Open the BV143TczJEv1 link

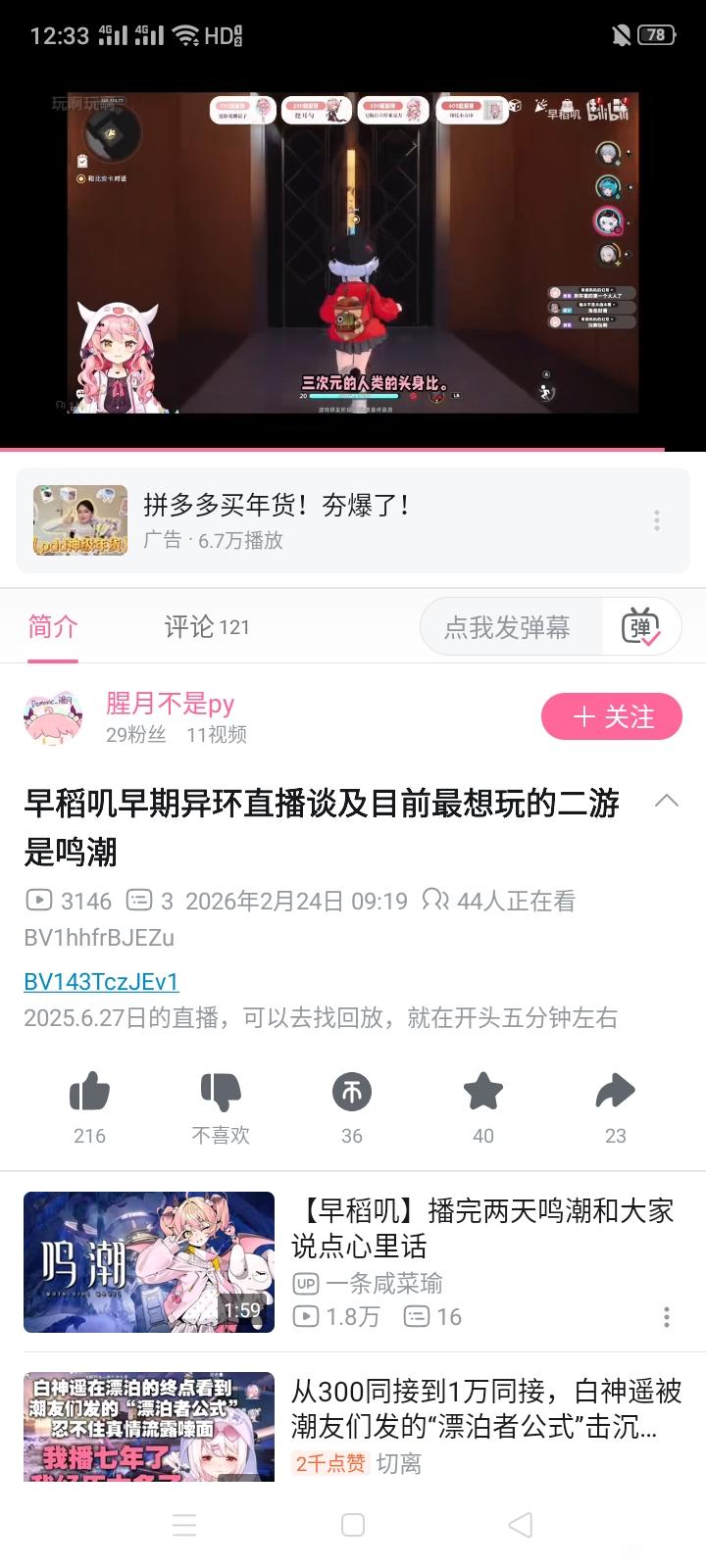pos(101,981)
